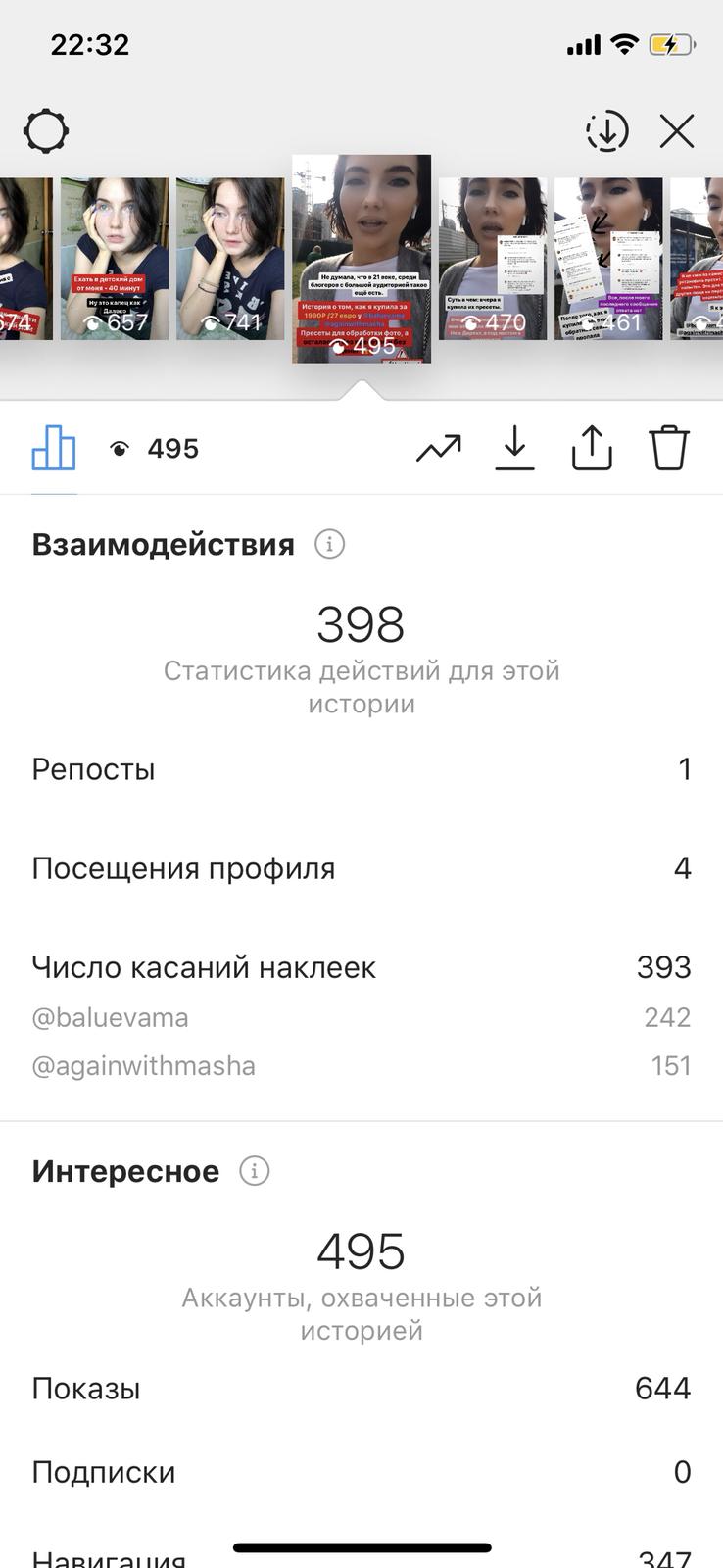Select story thumbnail with 470 views

pos(493,259)
